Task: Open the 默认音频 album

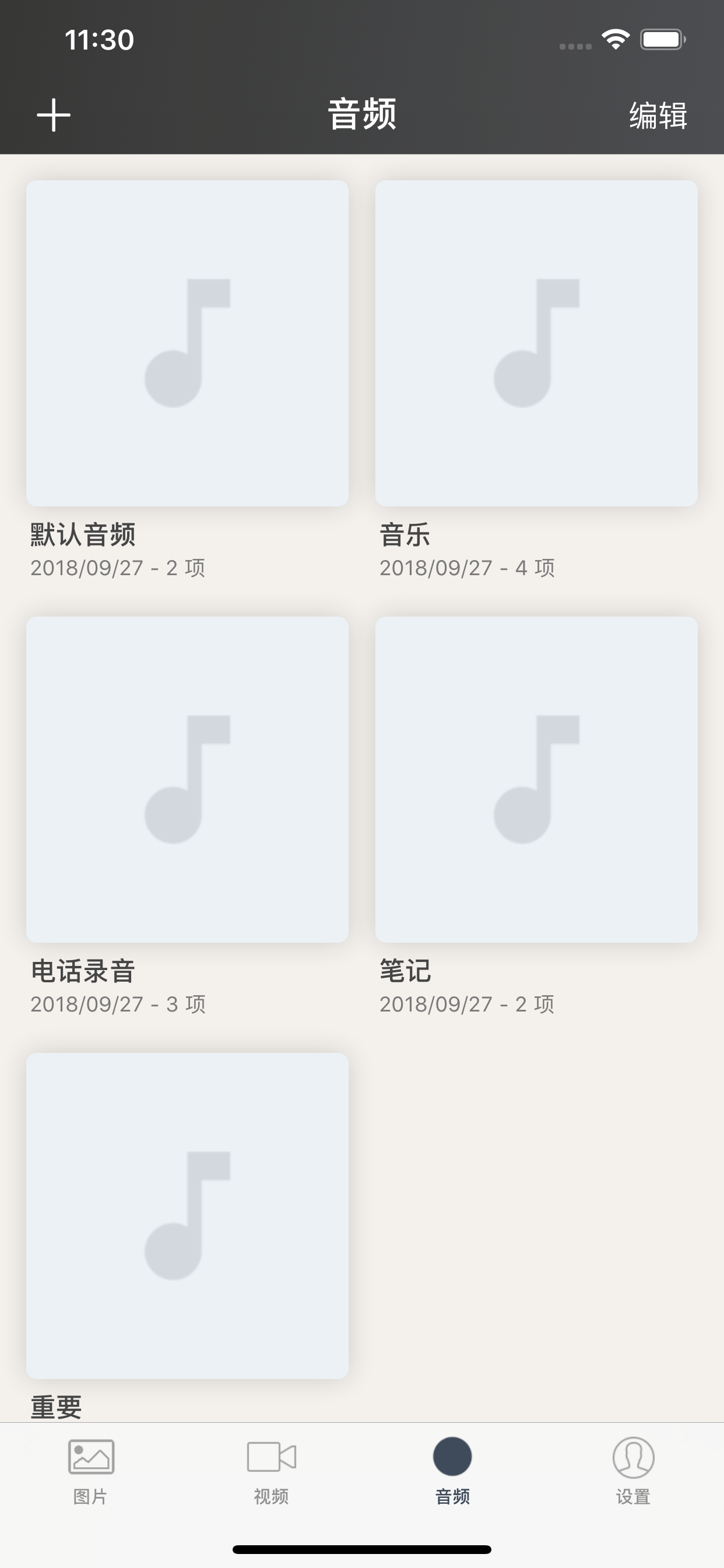Action: coord(187,342)
